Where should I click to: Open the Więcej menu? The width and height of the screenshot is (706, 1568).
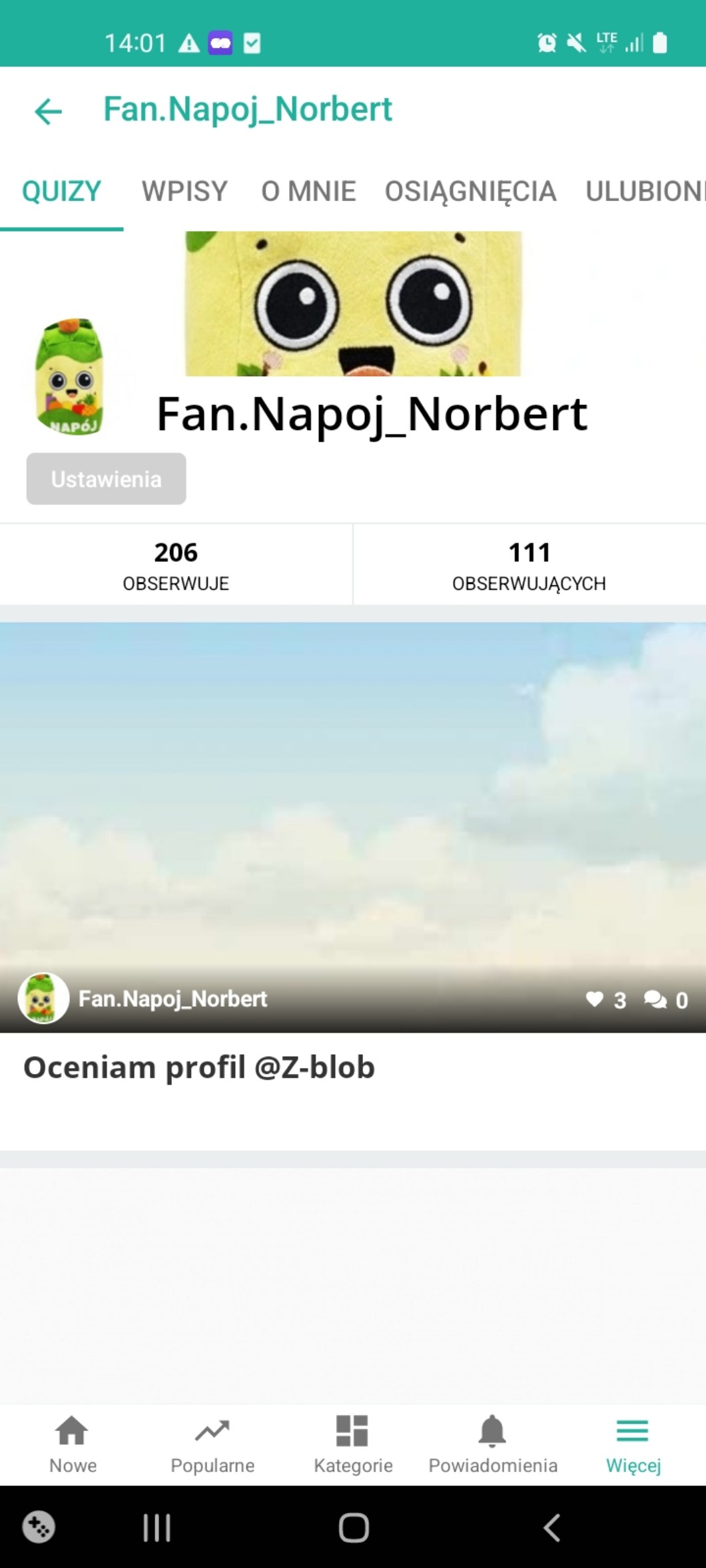[633, 1443]
